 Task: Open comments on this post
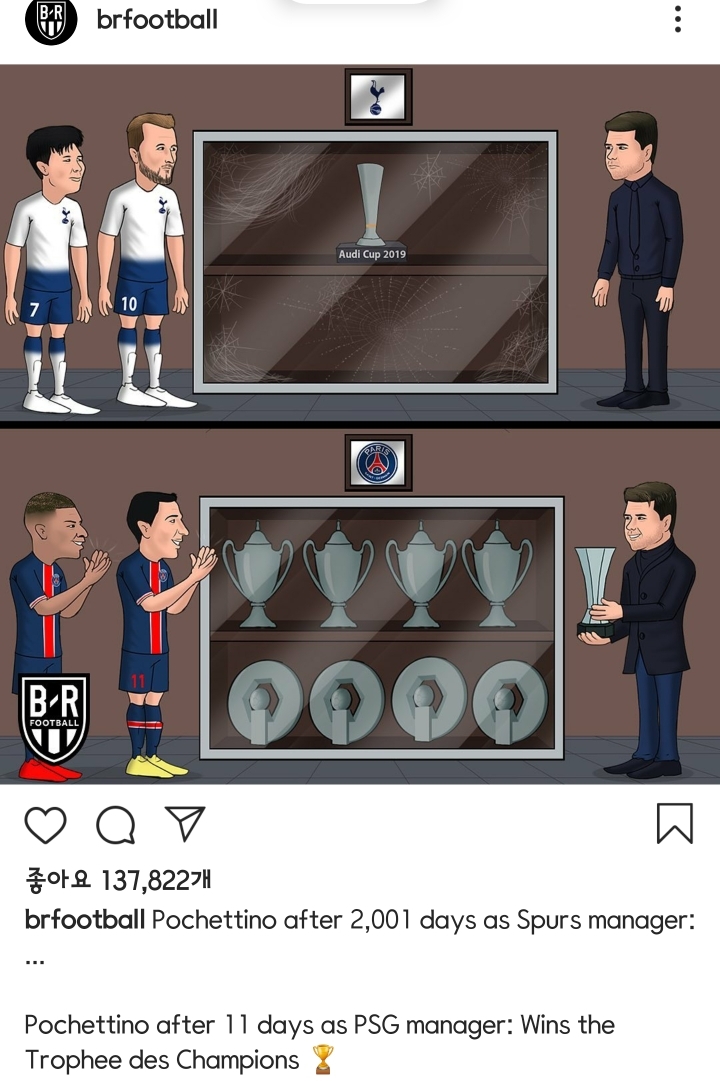tap(116, 825)
